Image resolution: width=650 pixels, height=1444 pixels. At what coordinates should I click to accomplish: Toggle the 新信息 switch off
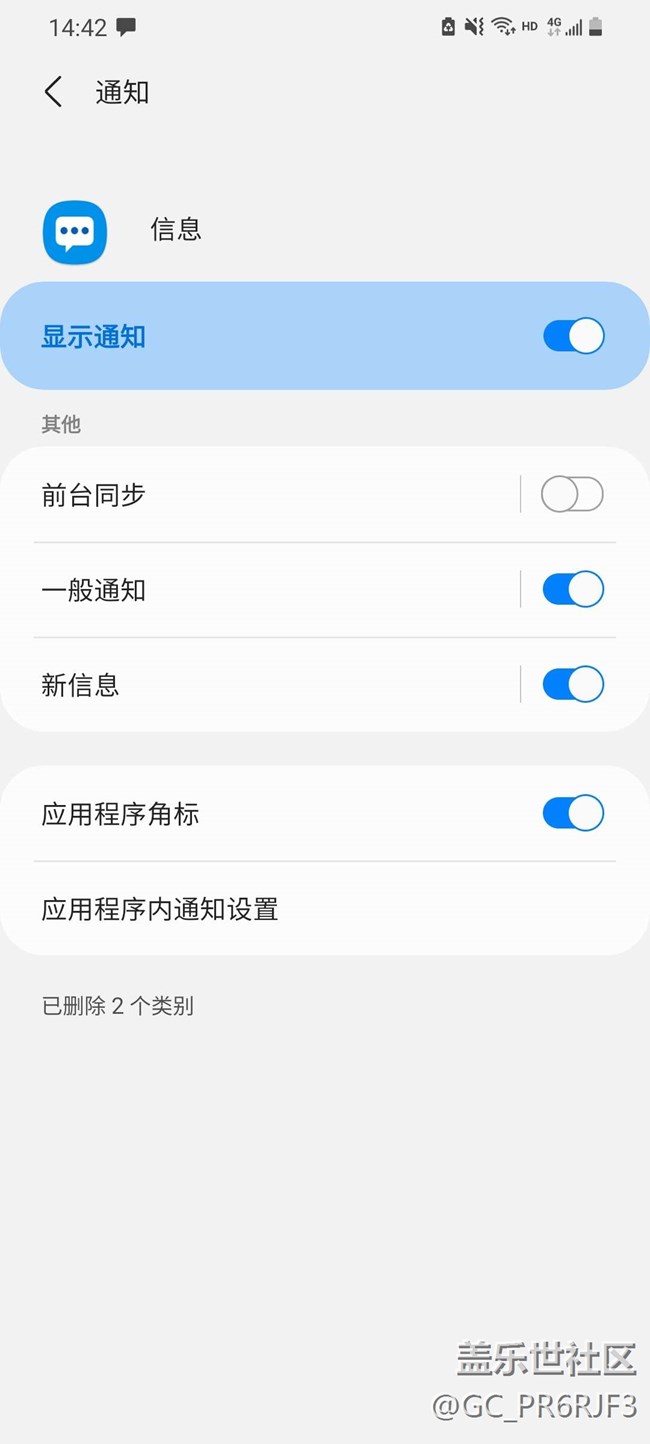coord(573,684)
